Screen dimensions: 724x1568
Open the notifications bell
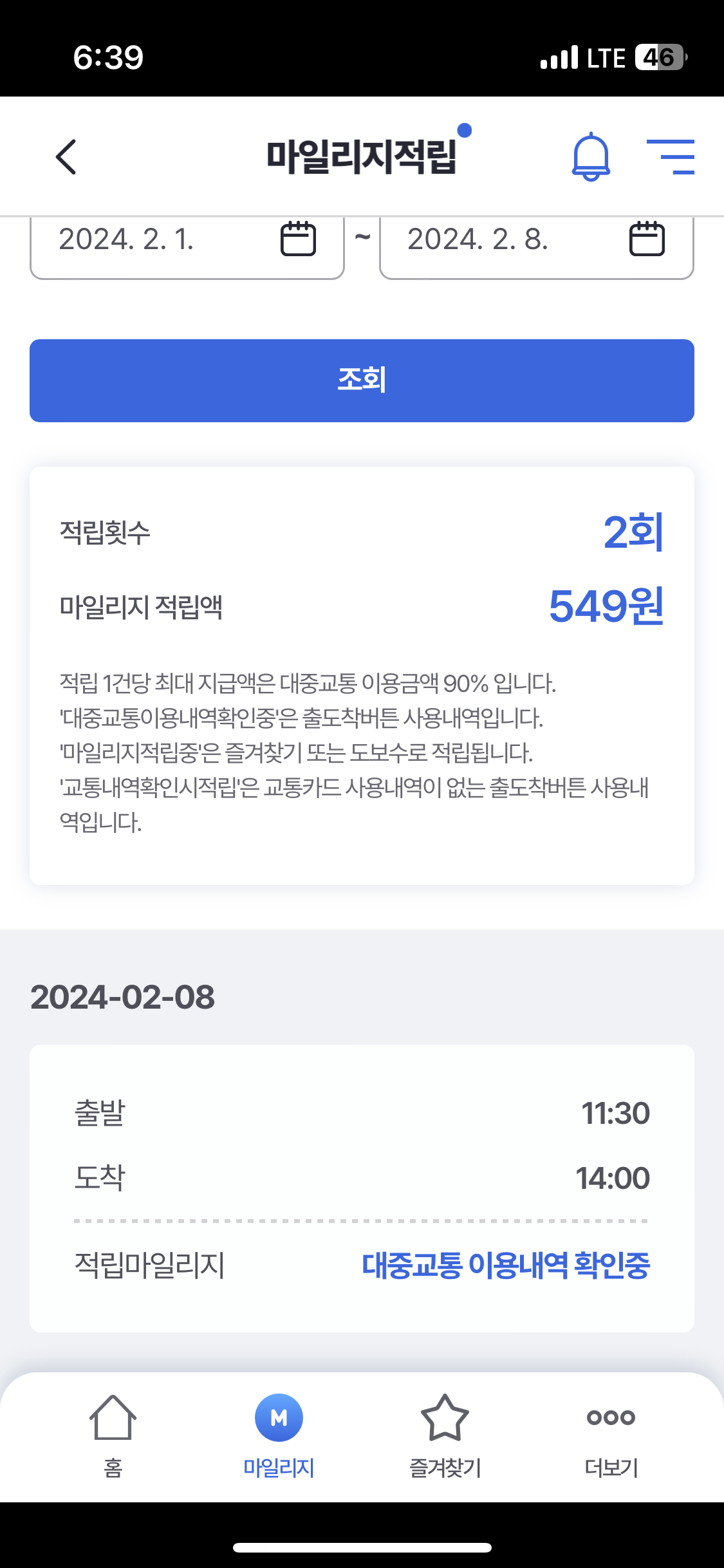point(591,156)
